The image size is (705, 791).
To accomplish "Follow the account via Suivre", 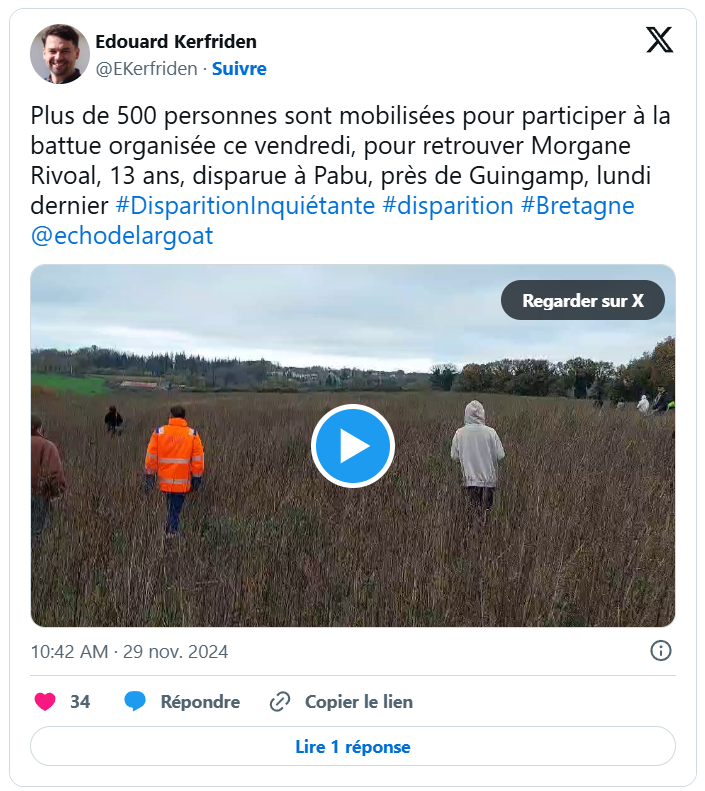I will [x=239, y=69].
